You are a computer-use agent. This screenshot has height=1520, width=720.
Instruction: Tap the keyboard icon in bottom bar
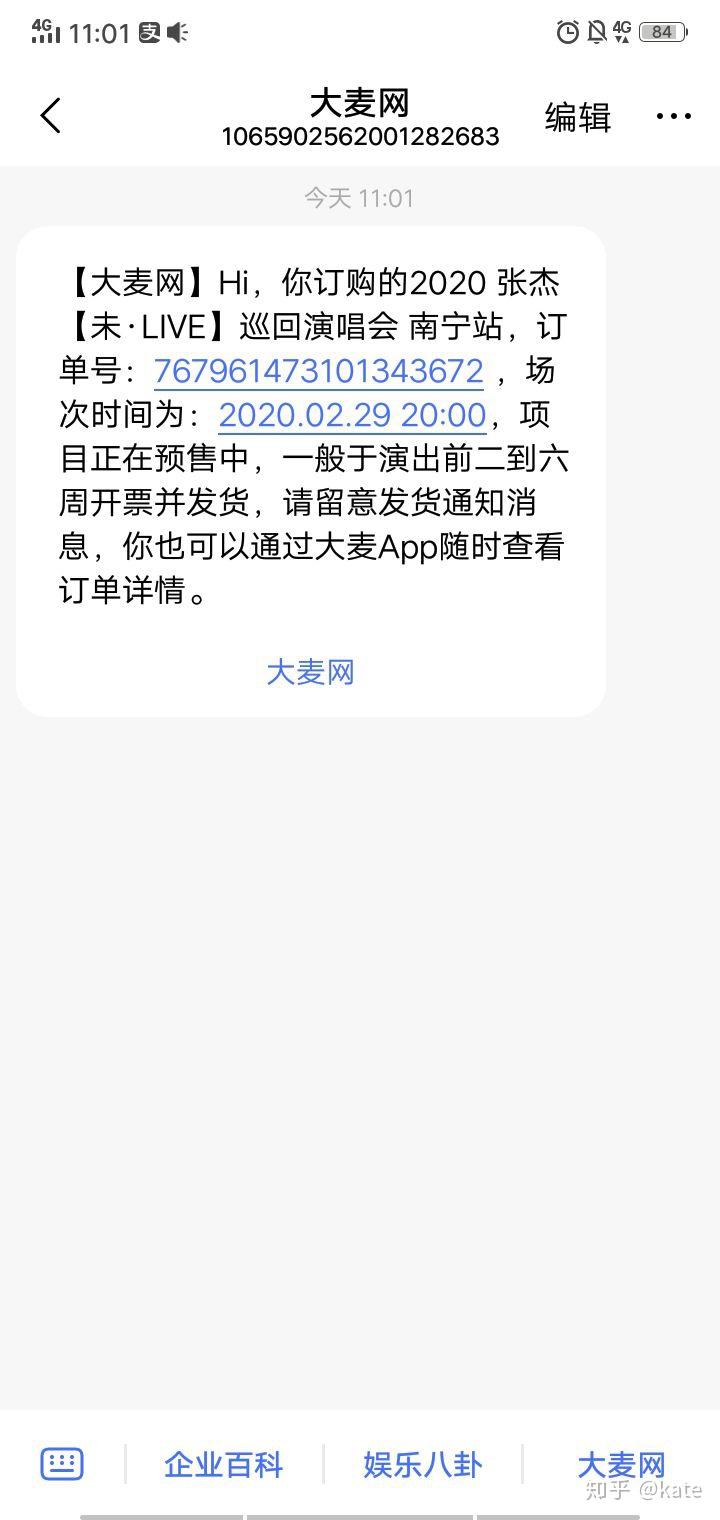pyautogui.click(x=62, y=1463)
